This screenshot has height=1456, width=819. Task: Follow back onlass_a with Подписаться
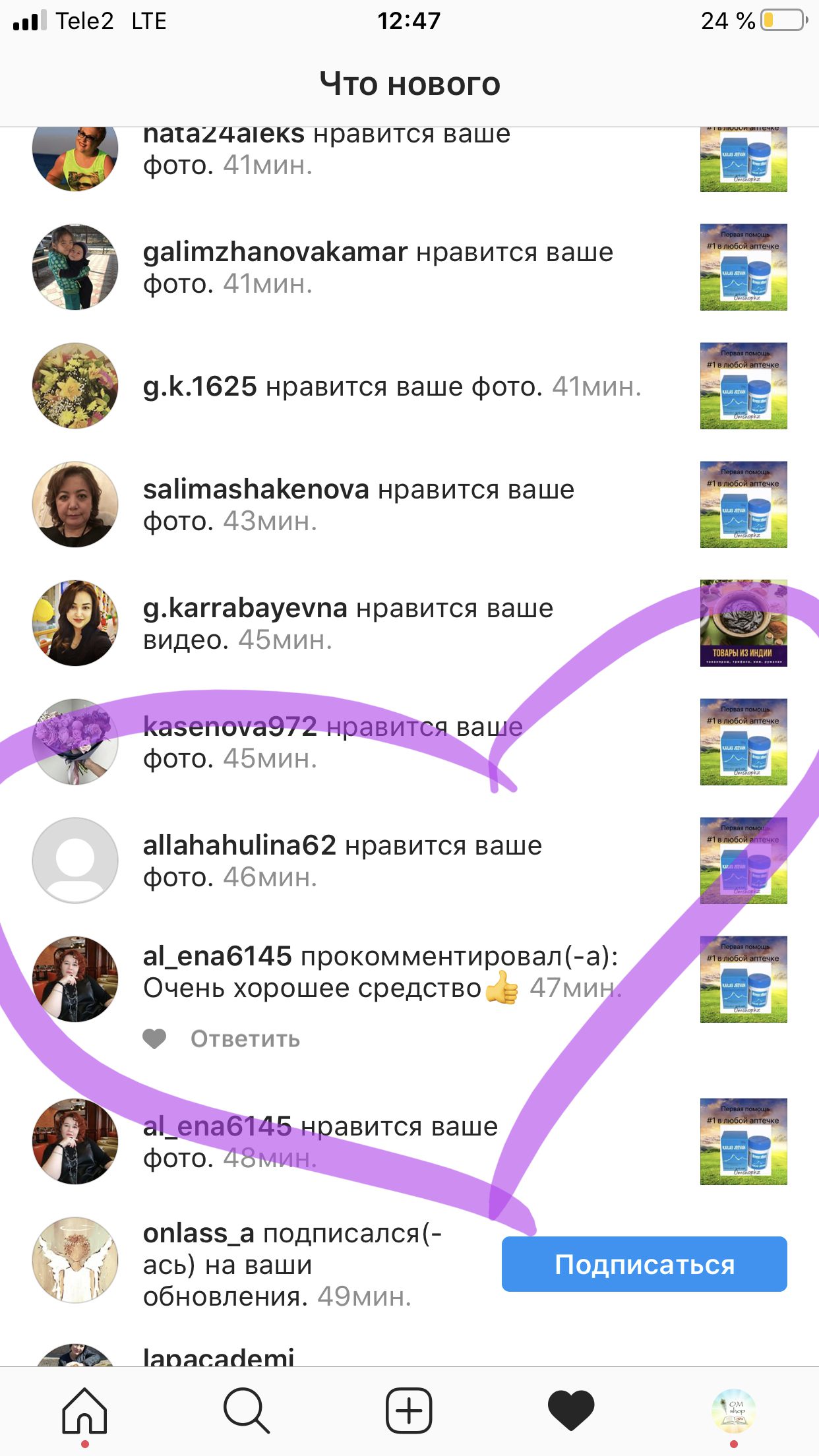[644, 1264]
